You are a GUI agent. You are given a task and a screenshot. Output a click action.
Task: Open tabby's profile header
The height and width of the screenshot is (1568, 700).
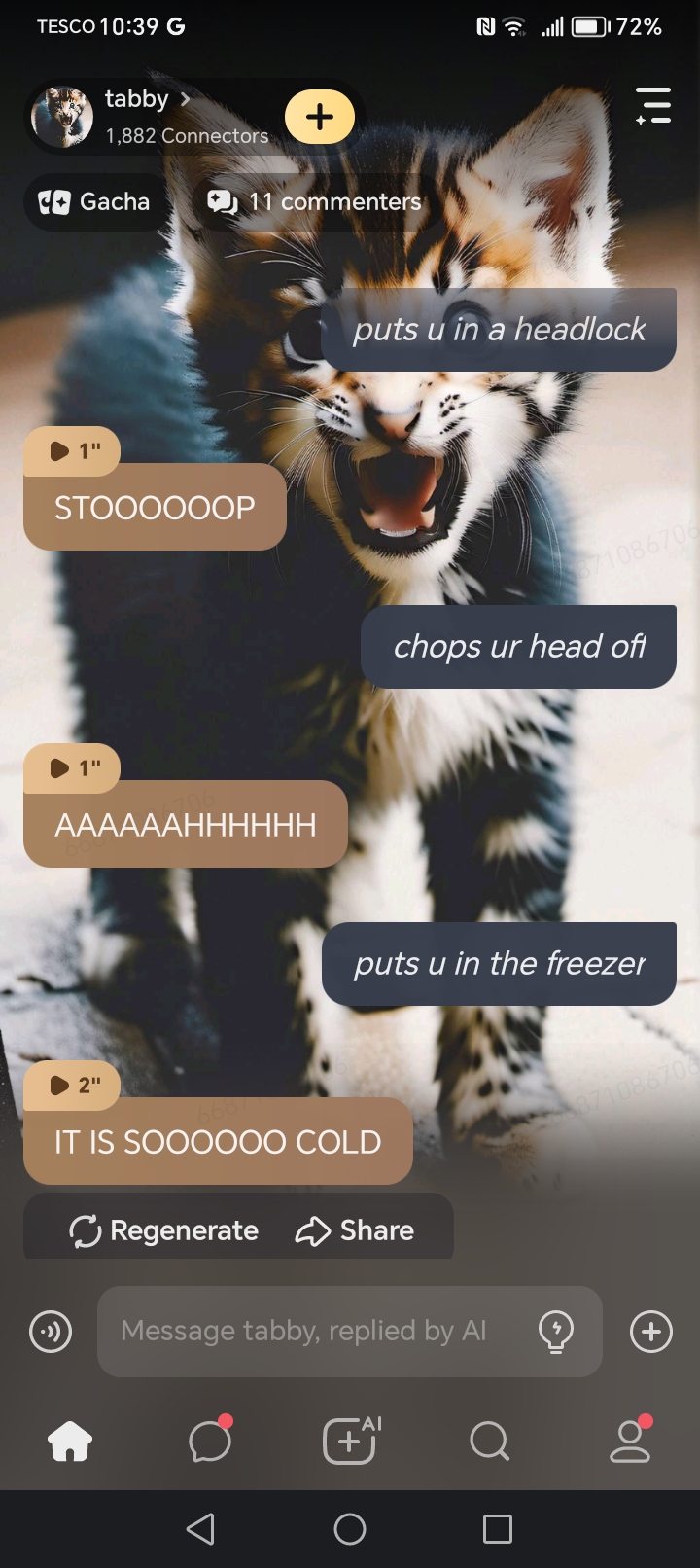[146, 116]
